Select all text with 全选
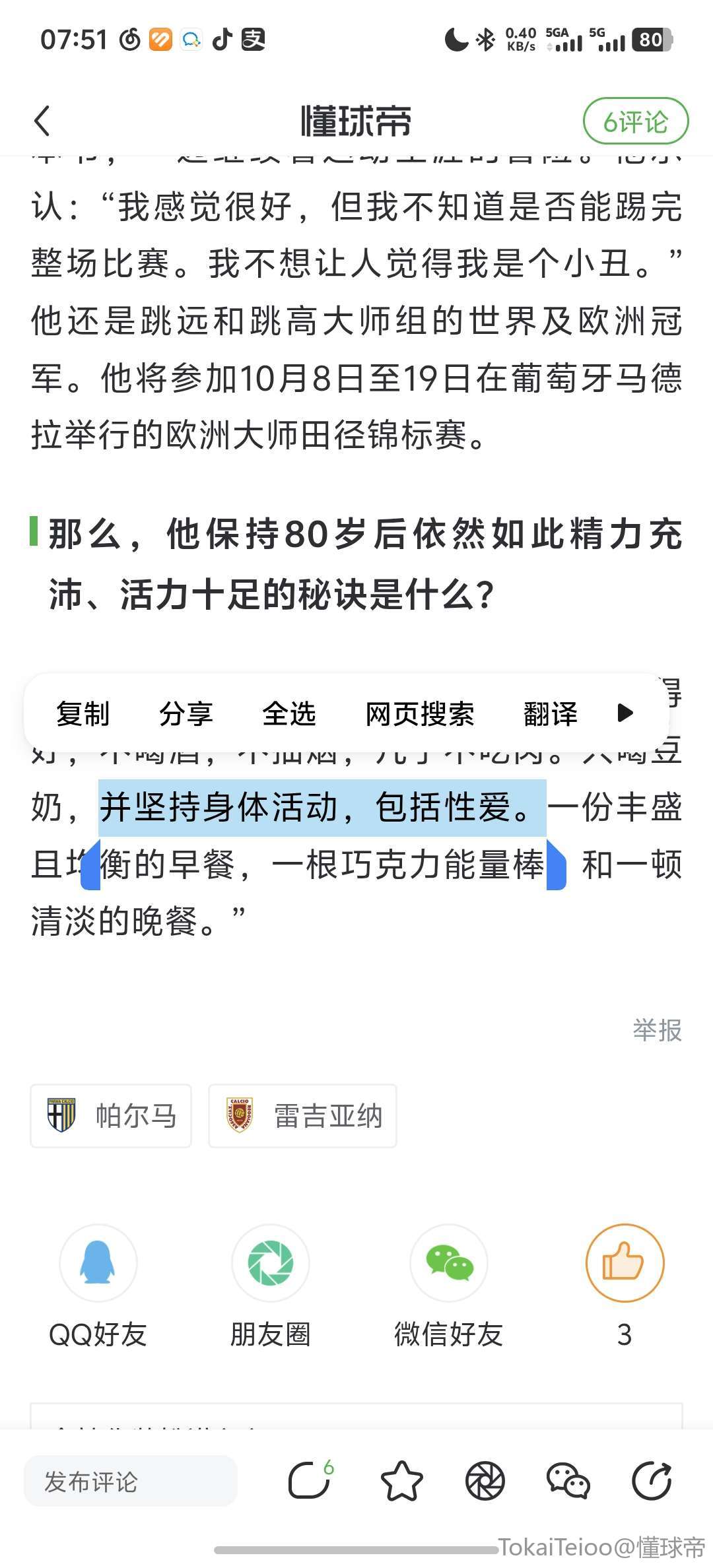713x1568 pixels. [x=289, y=713]
